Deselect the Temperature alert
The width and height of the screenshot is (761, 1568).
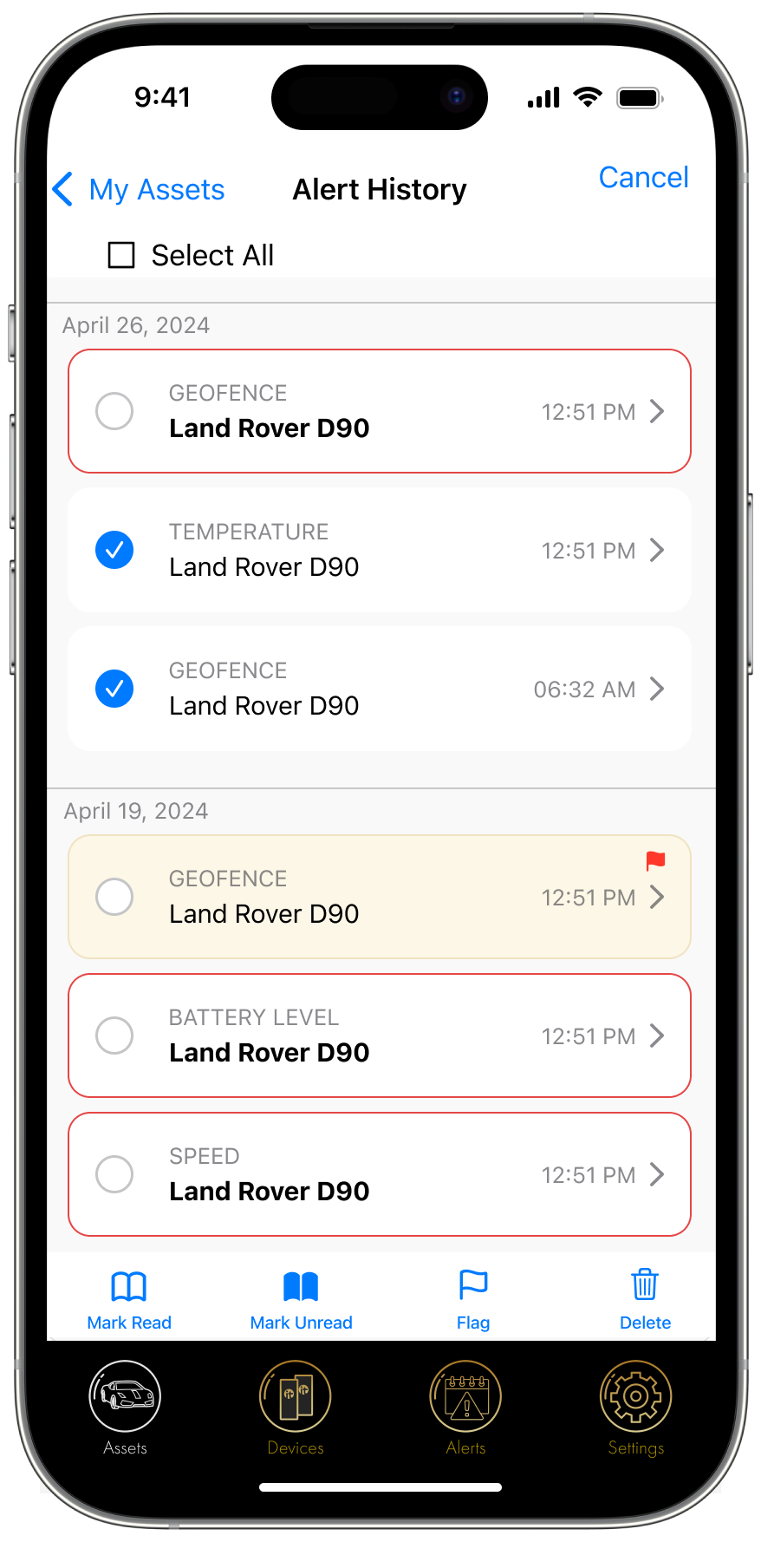(114, 550)
